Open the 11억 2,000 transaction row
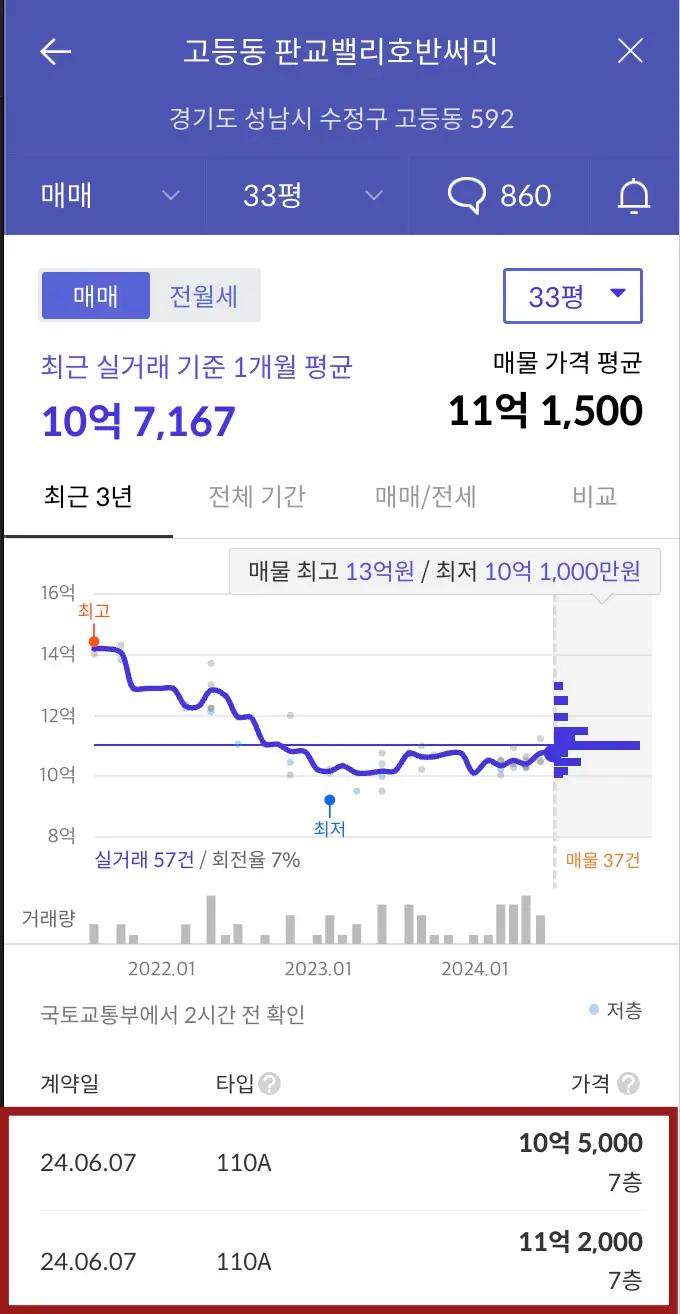This screenshot has height=1314, width=680. click(x=341, y=1258)
